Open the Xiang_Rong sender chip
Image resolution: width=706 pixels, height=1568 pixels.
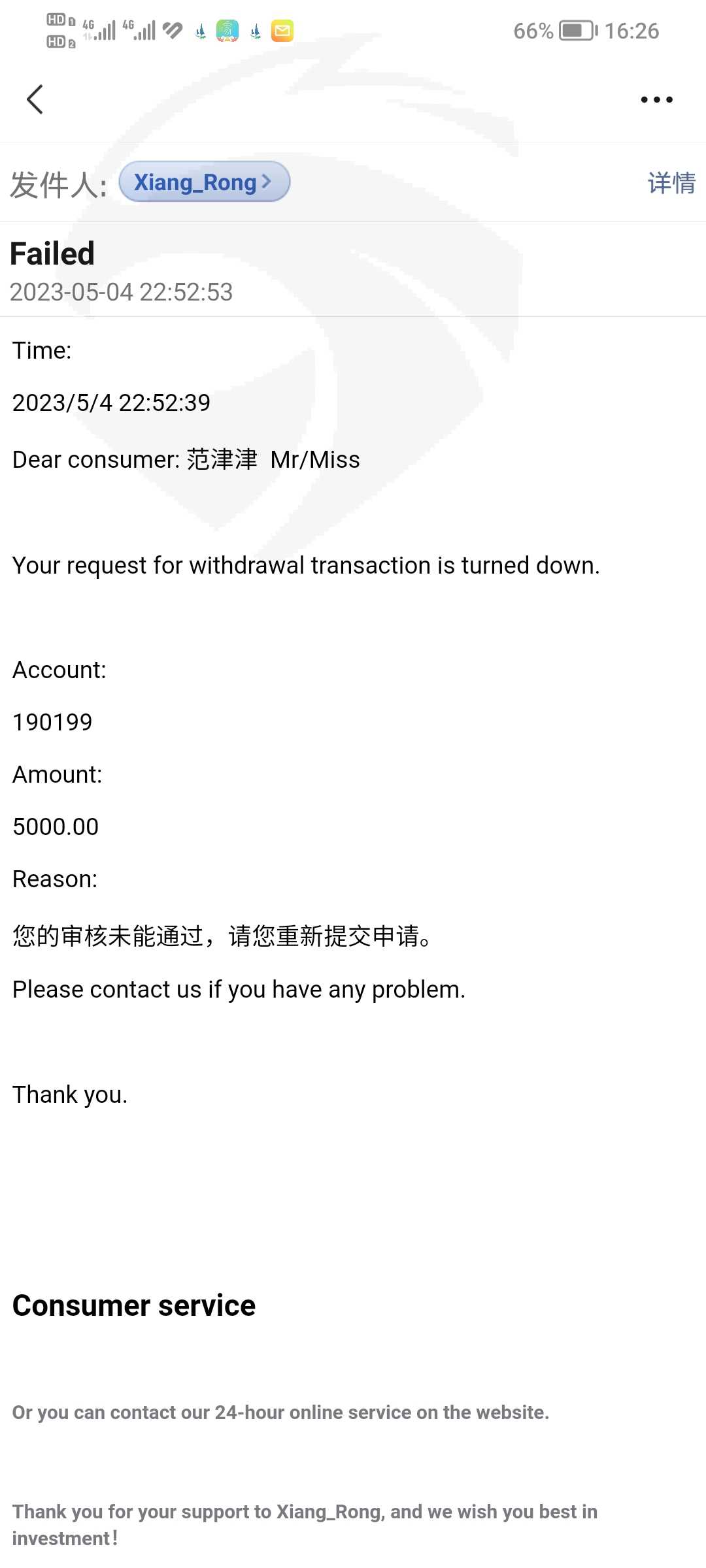204,182
